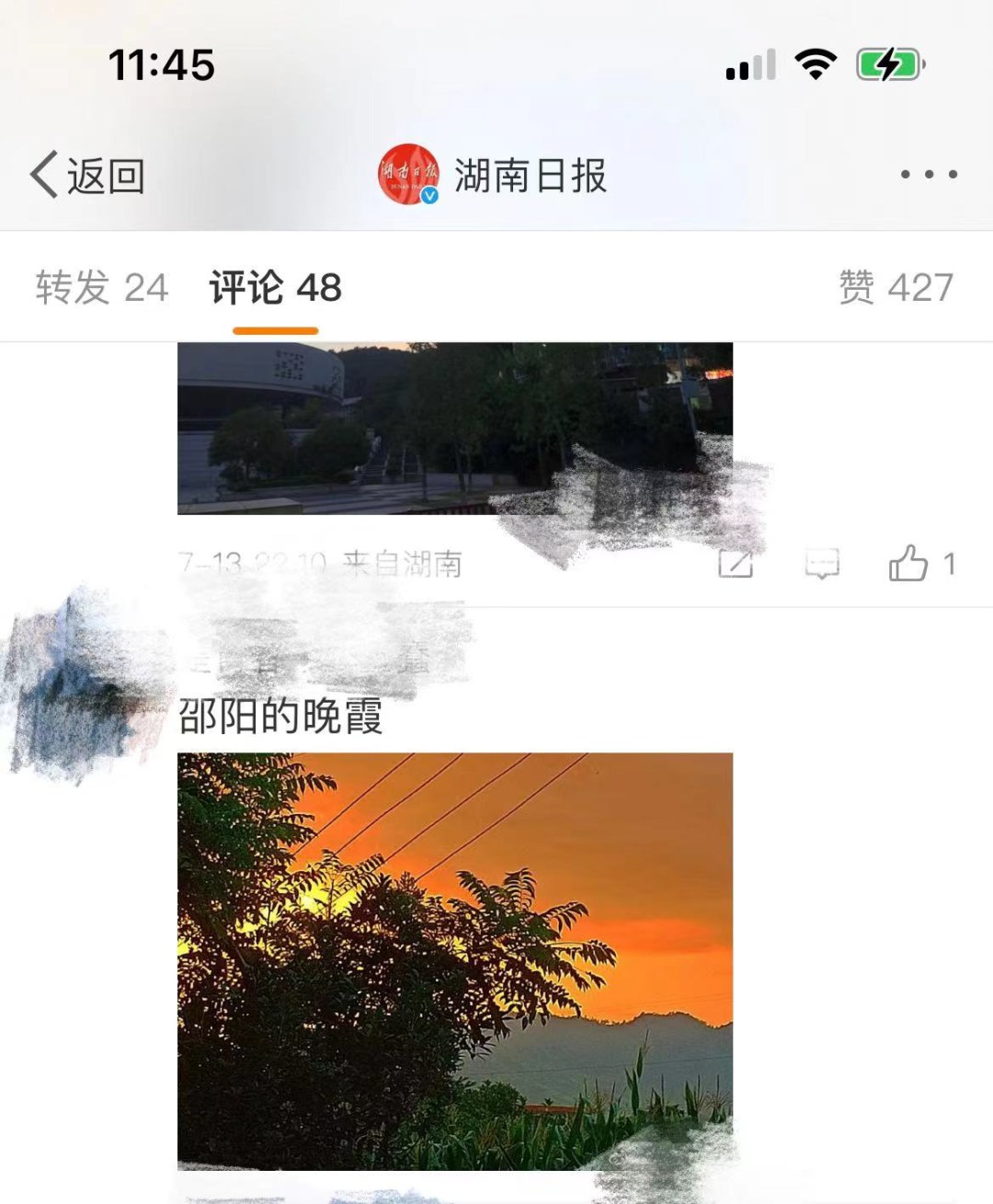Image resolution: width=993 pixels, height=1204 pixels.
Task: Tap the cellular signal bars icon
Action: tap(748, 63)
